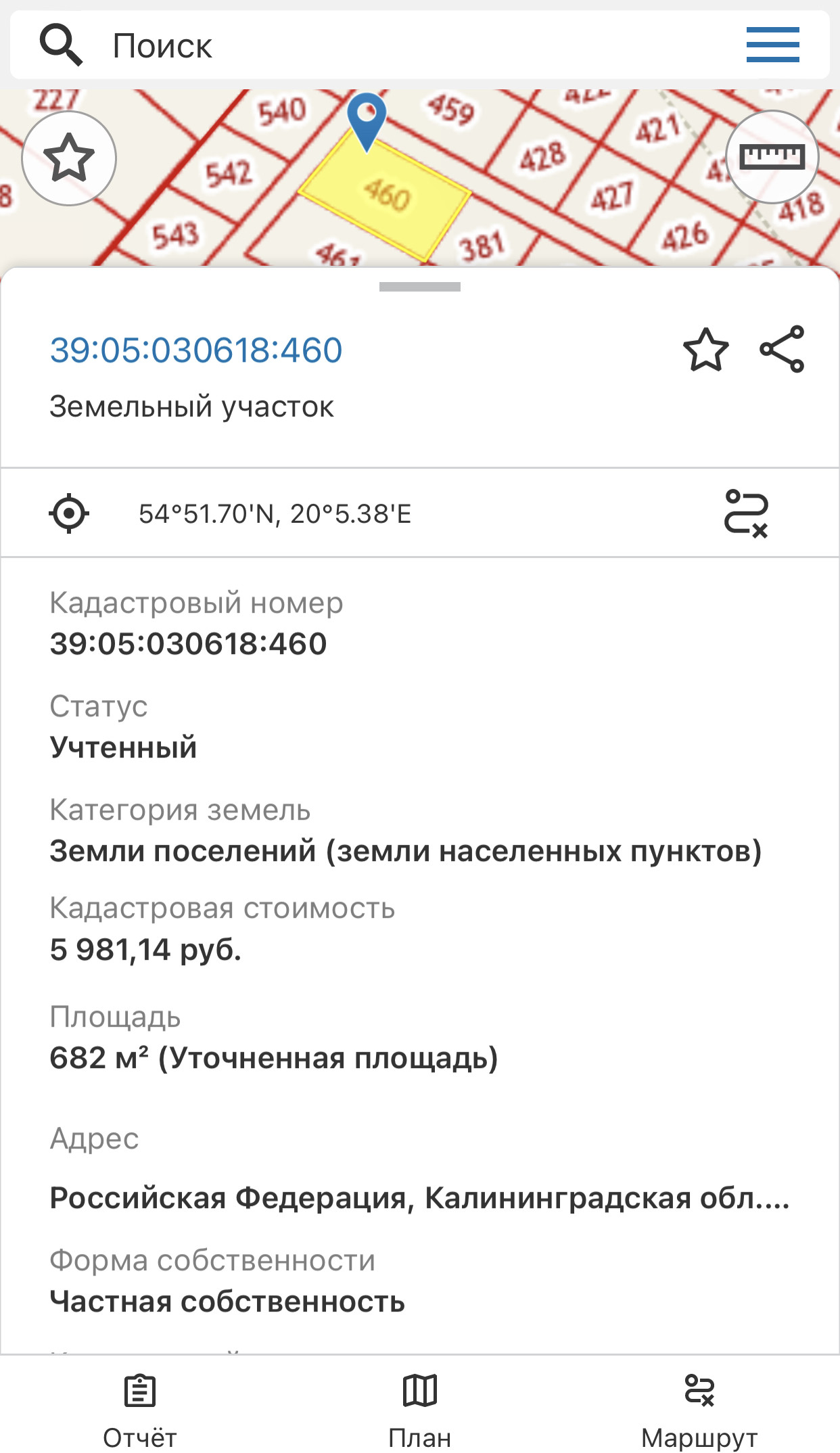Activate the ruler measurement tool
This screenshot has height=1453, width=840.
pyautogui.click(x=772, y=157)
